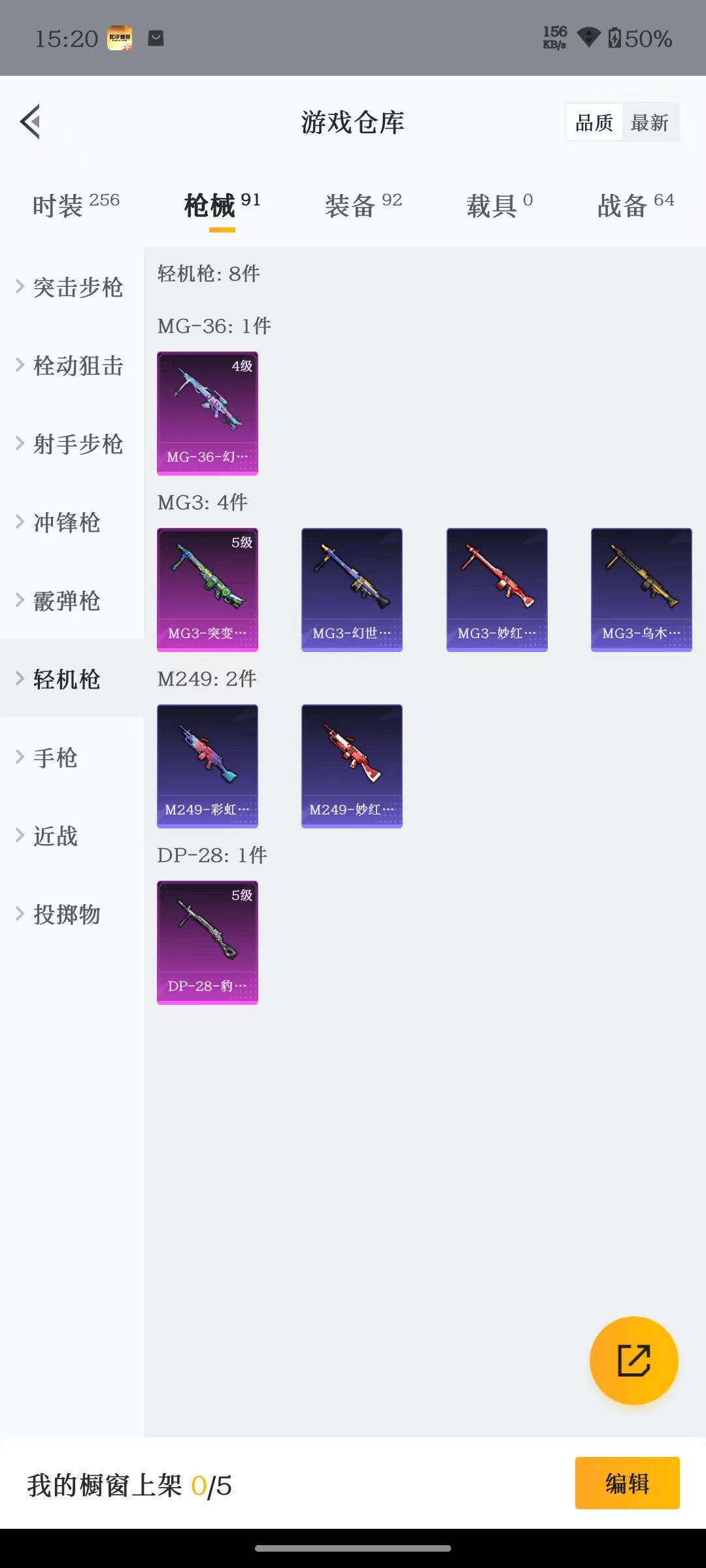View the DP-28-豹 skin card
Viewport: 706px width, 1568px height.
(x=207, y=942)
